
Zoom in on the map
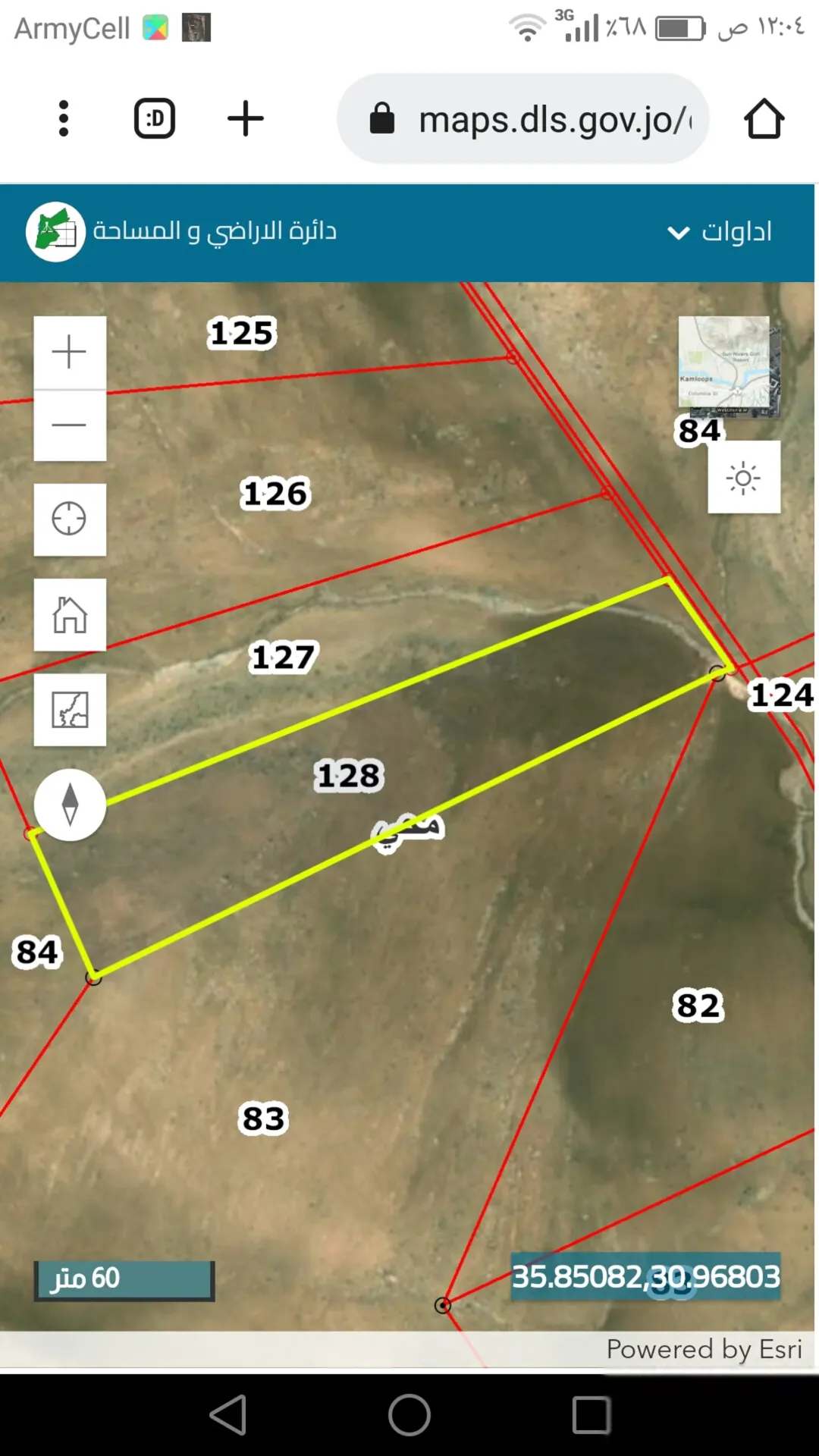click(x=70, y=353)
